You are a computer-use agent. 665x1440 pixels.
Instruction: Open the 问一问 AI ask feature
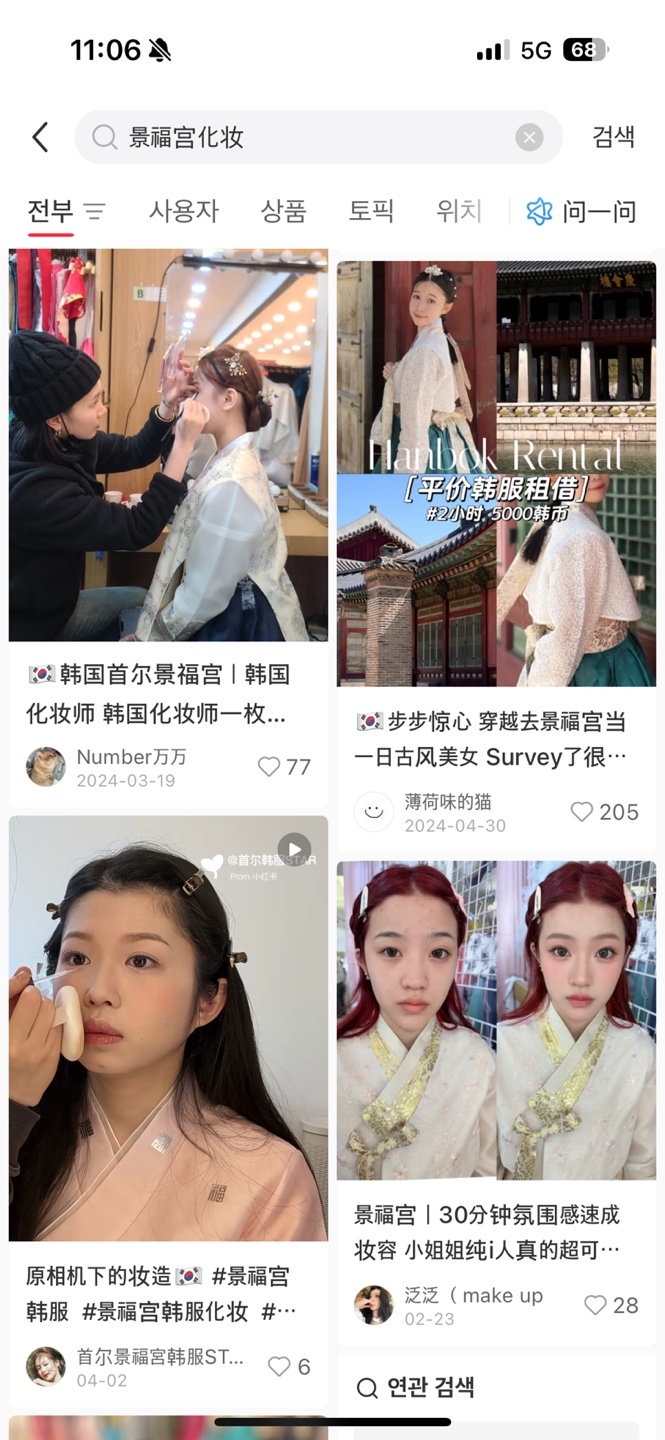[582, 211]
